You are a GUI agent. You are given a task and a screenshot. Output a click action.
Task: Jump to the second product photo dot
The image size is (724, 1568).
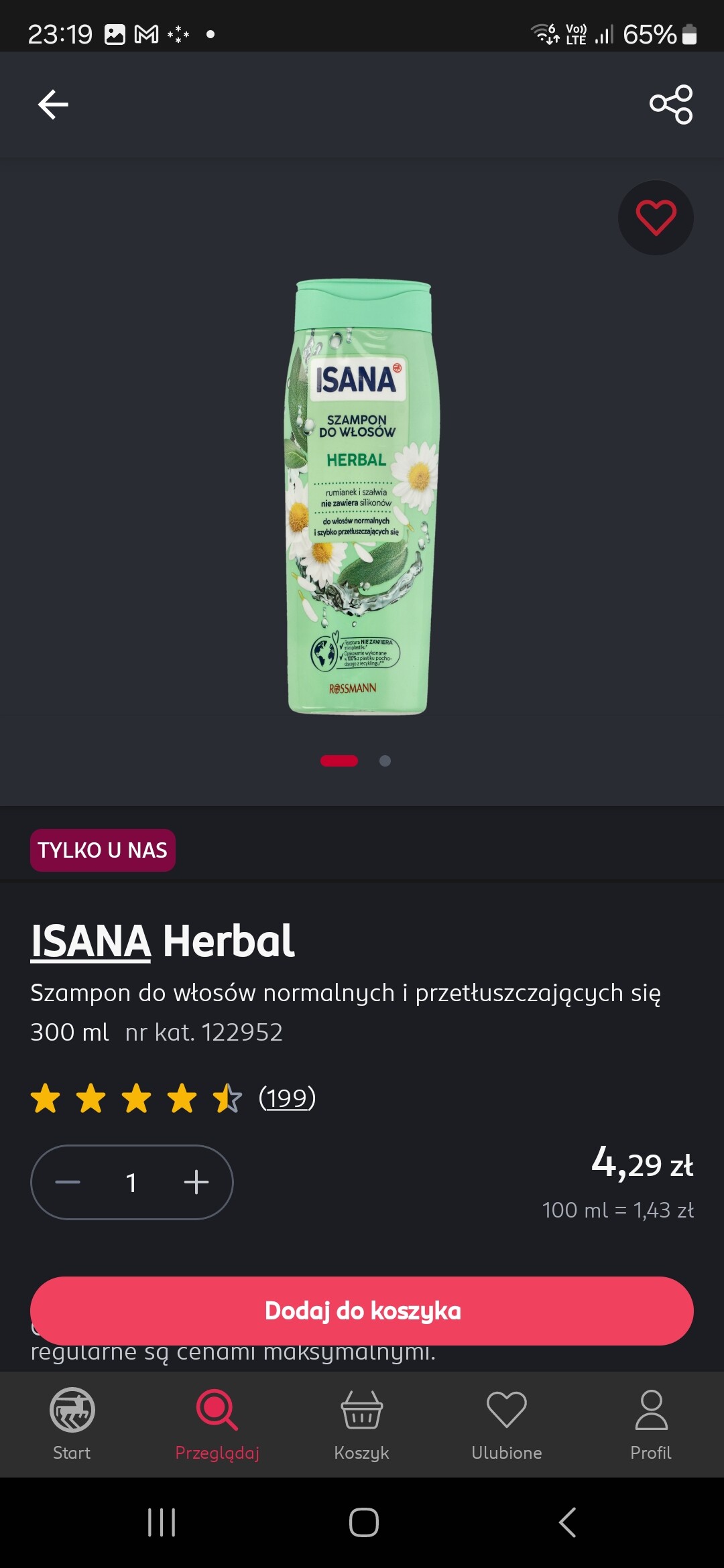point(385,761)
